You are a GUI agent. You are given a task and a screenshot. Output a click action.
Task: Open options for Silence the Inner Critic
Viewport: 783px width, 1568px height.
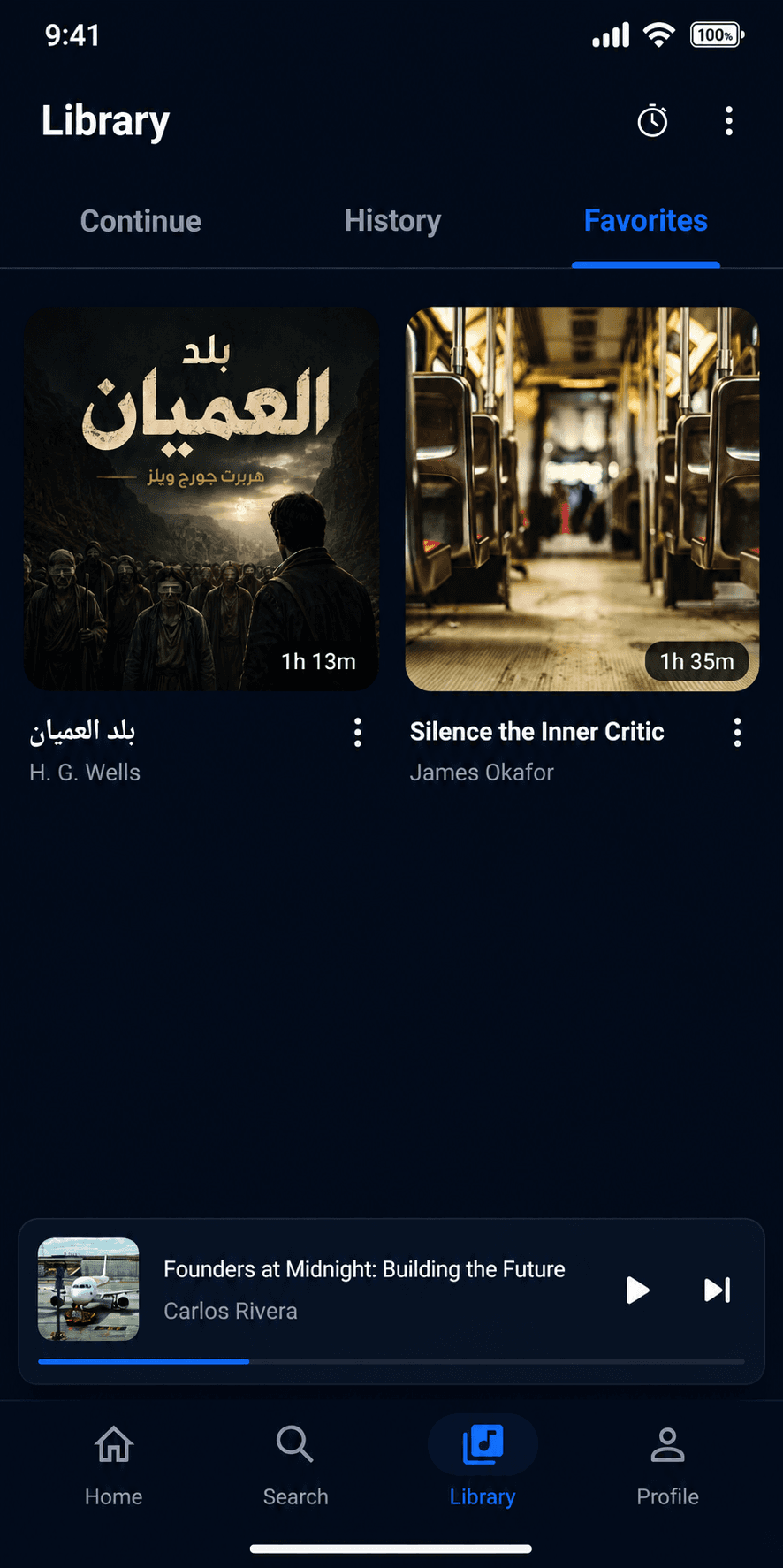click(737, 733)
